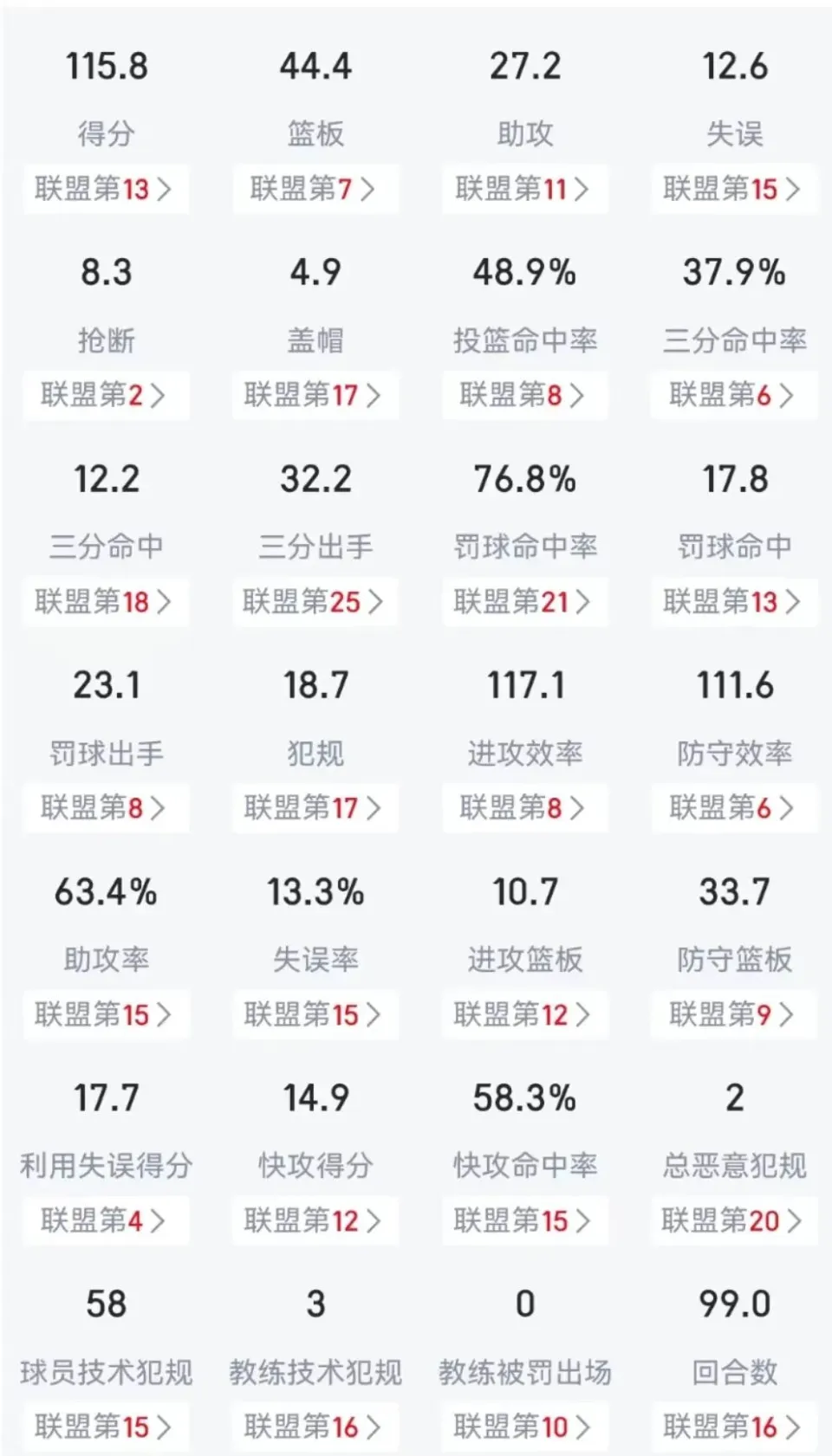
Task: View the league ranking for 总恶意犯规
Action: pyautogui.click(x=734, y=1220)
